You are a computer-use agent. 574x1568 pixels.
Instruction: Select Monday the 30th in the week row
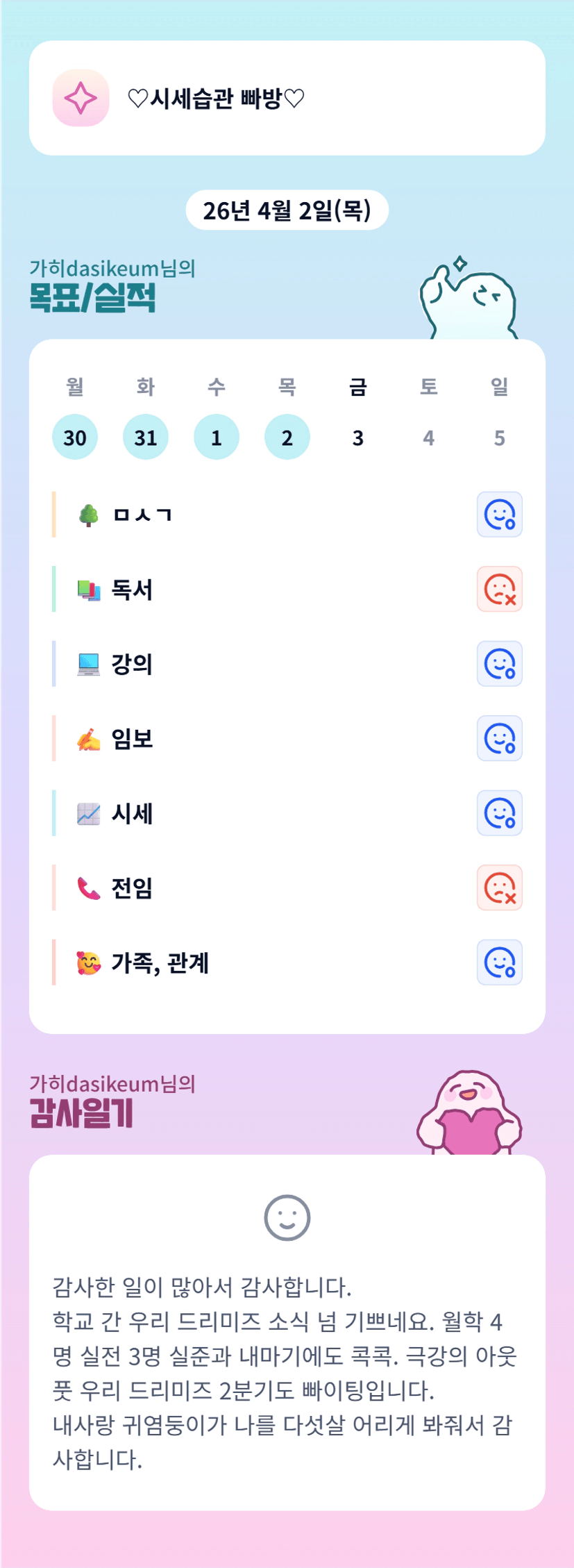point(75,437)
